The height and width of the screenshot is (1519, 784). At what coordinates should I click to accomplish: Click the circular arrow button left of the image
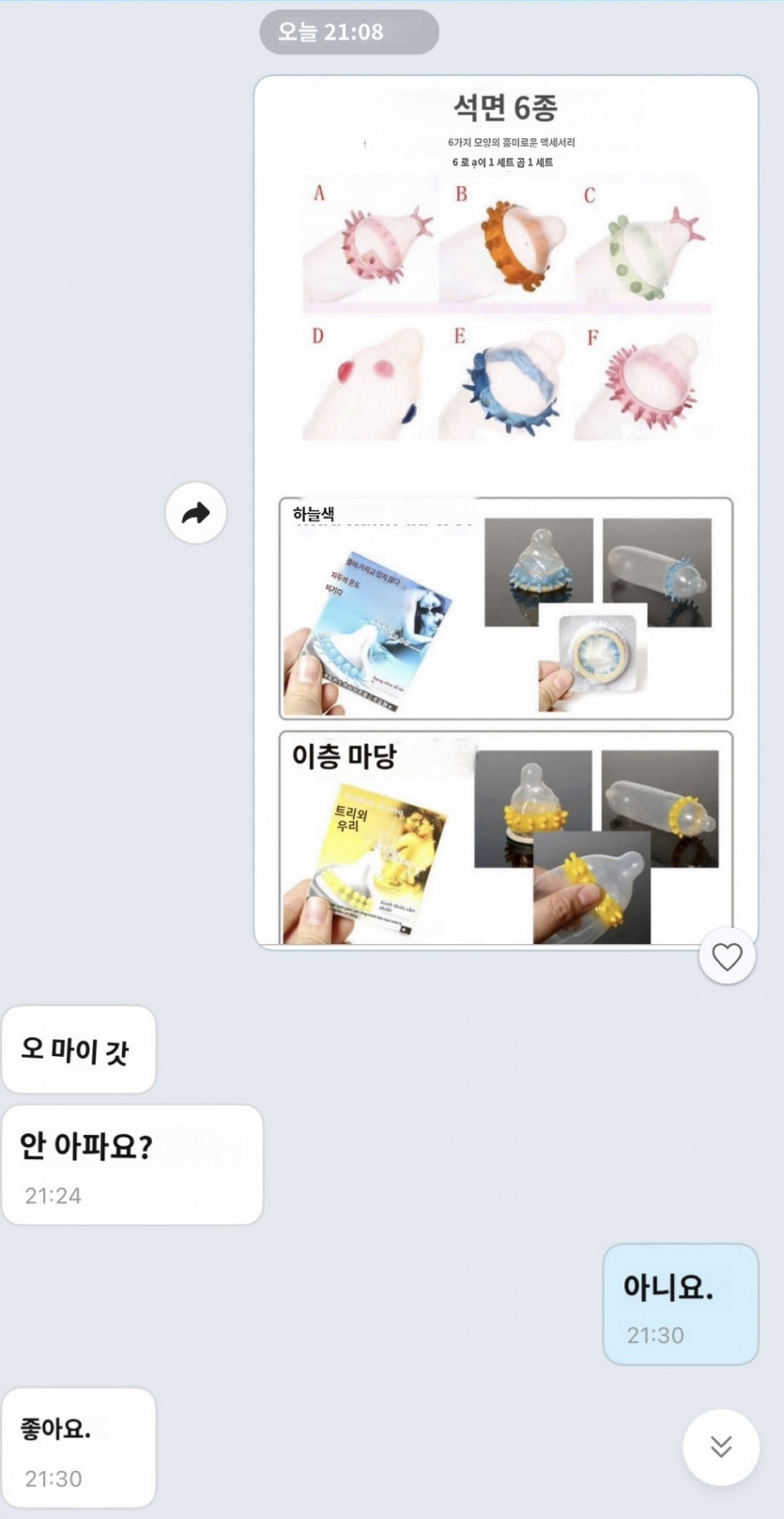[195, 512]
